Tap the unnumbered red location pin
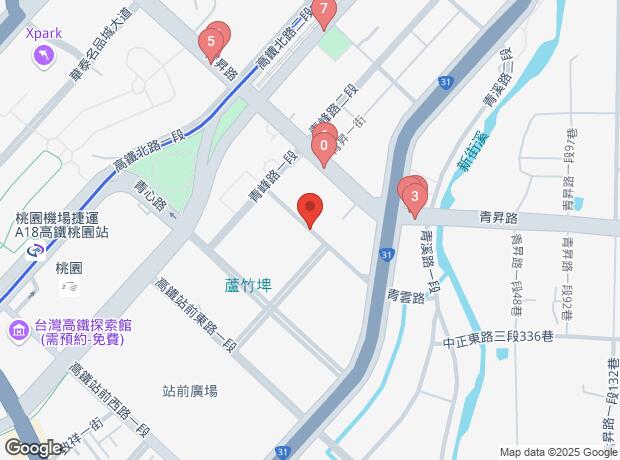Image resolution: width=620 pixels, height=460 pixels. [x=310, y=209]
